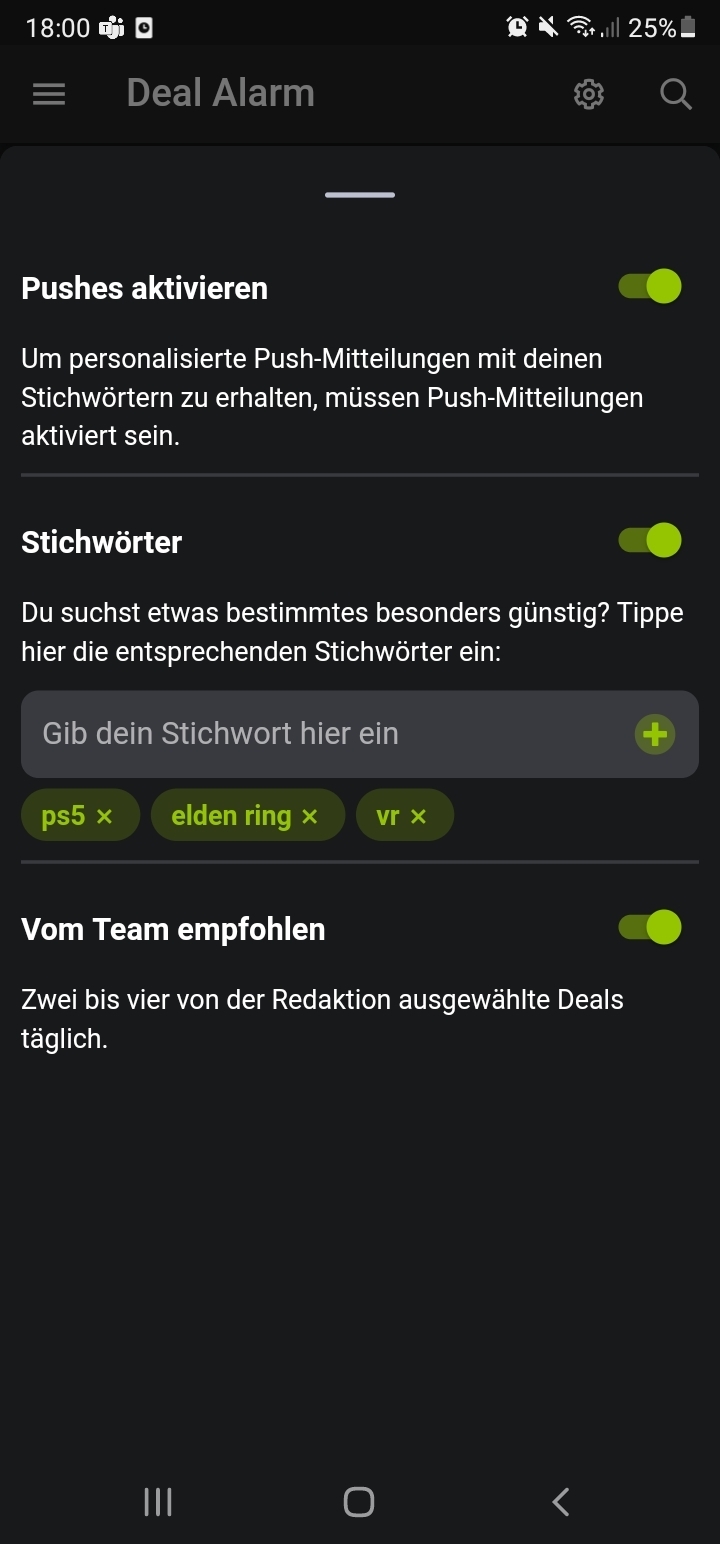The width and height of the screenshot is (720, 1544).
Task: Tap the green plus add-keyword button
Action: [655, 735]
